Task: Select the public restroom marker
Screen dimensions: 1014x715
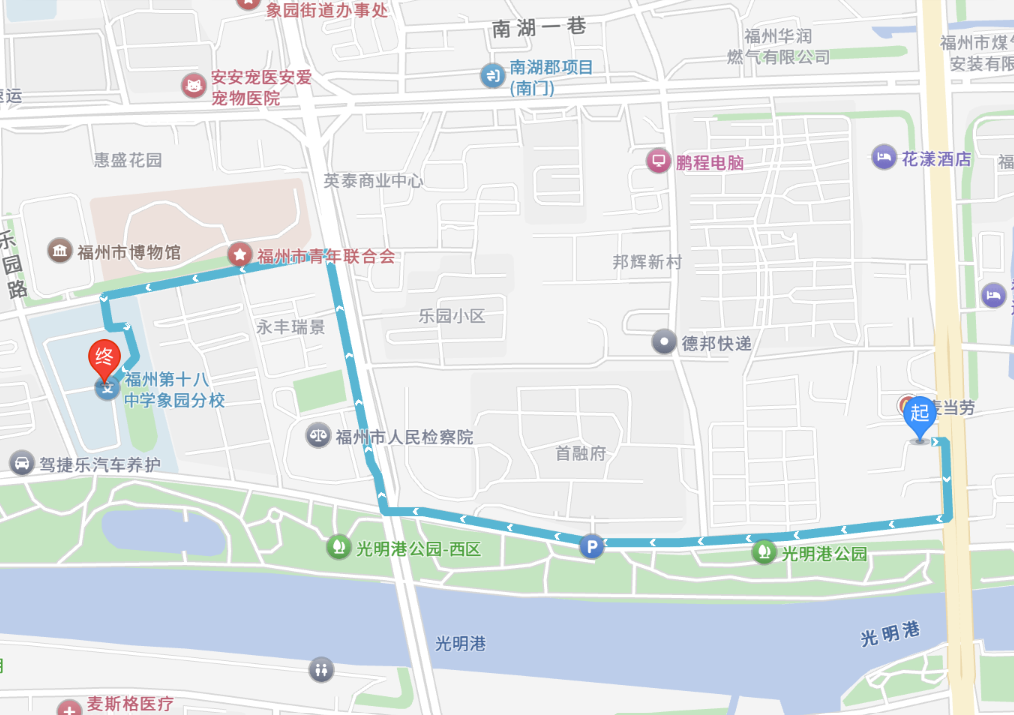Action: pyautogui.click(x=321, y=667)
